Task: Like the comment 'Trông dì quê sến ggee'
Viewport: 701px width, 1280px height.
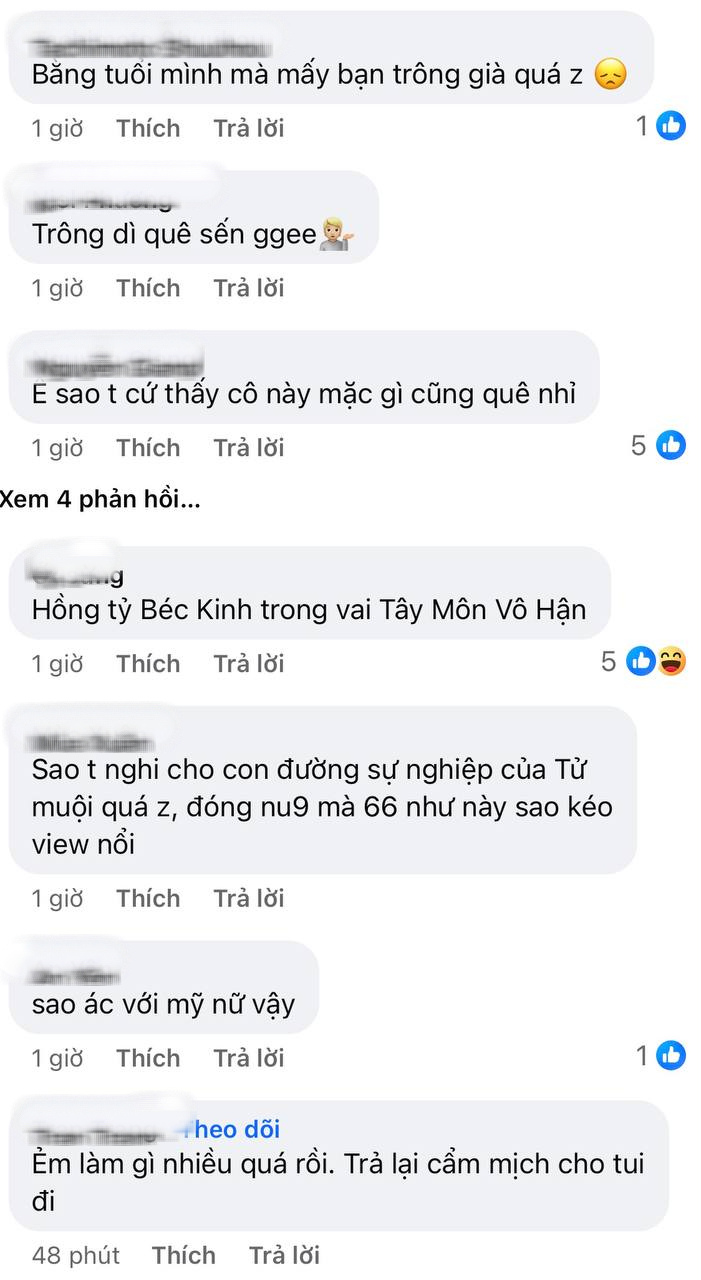Action: pyautogui.click(x=148, y=288)
